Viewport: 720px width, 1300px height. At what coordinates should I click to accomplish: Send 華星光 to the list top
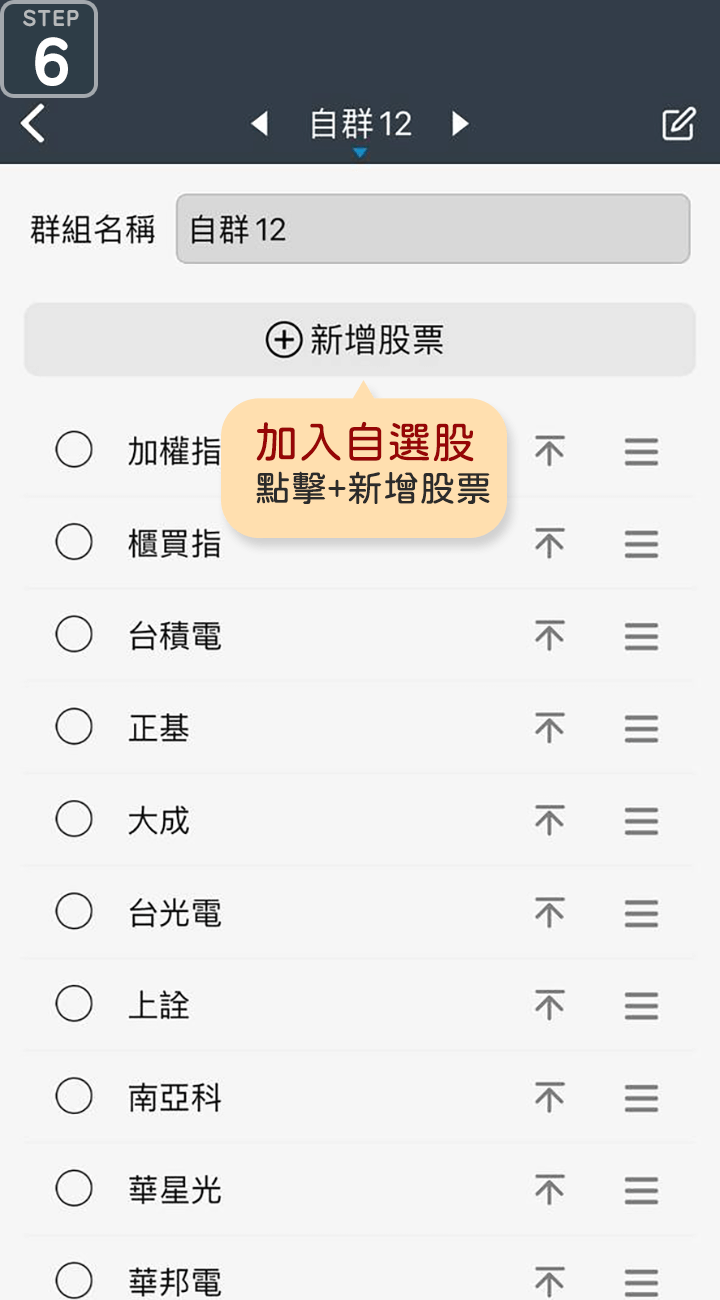click(x=549, y=1190)
